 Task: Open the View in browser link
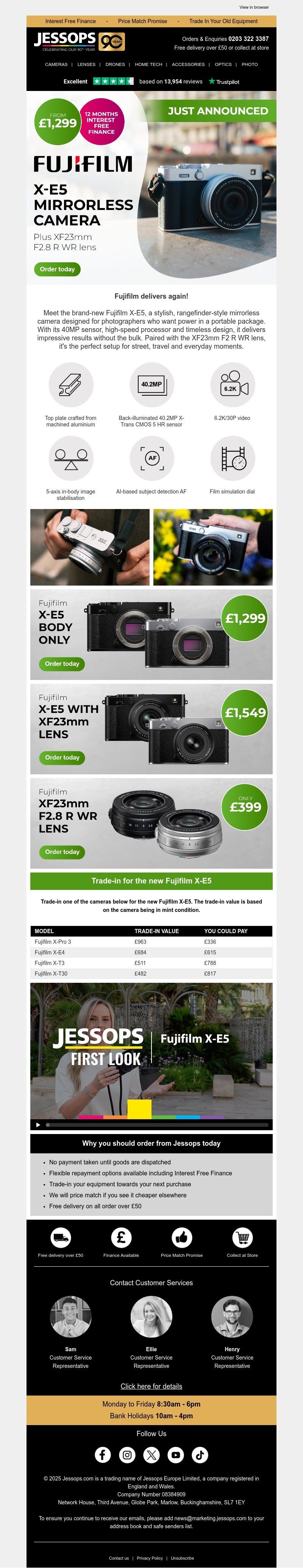coord(254,7)
